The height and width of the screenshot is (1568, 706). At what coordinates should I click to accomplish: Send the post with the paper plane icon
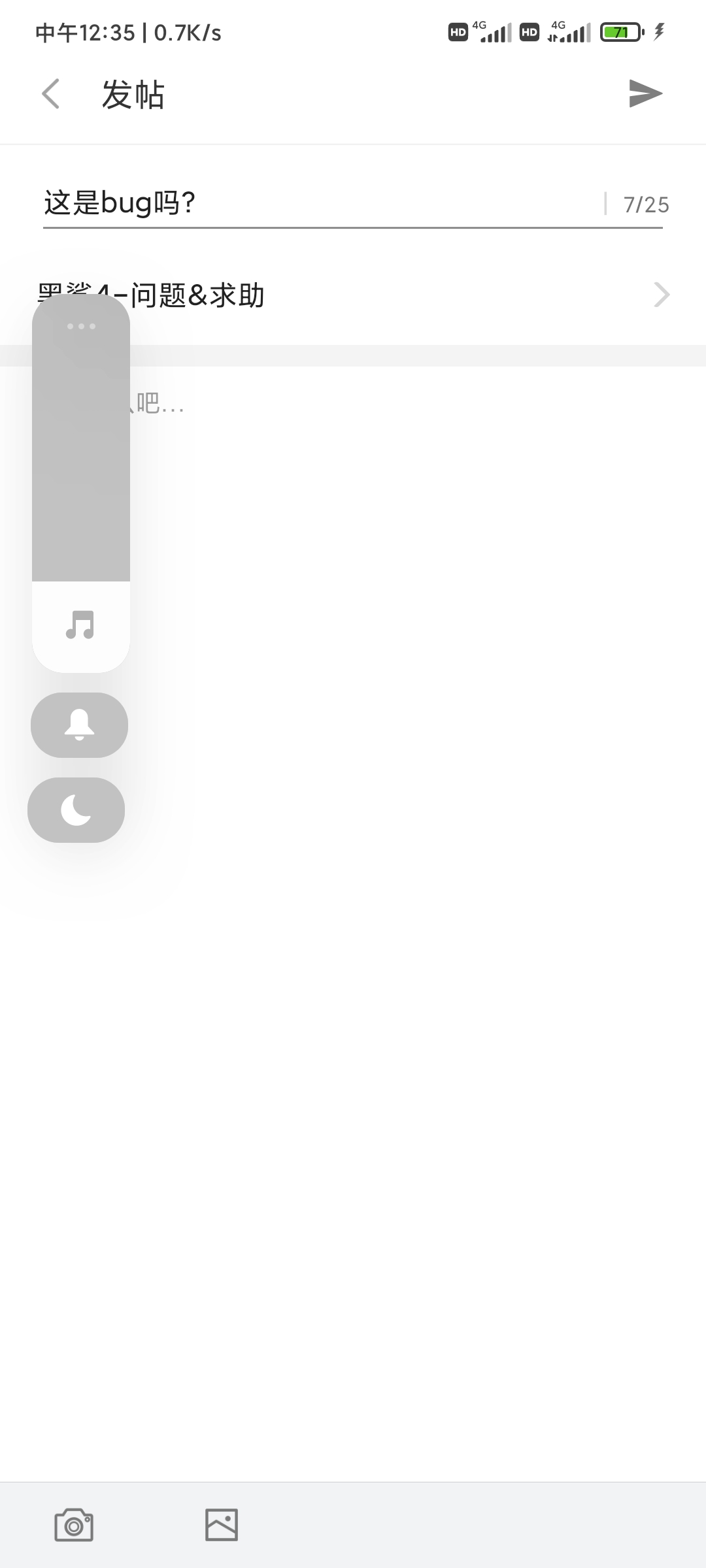[645, 93]
